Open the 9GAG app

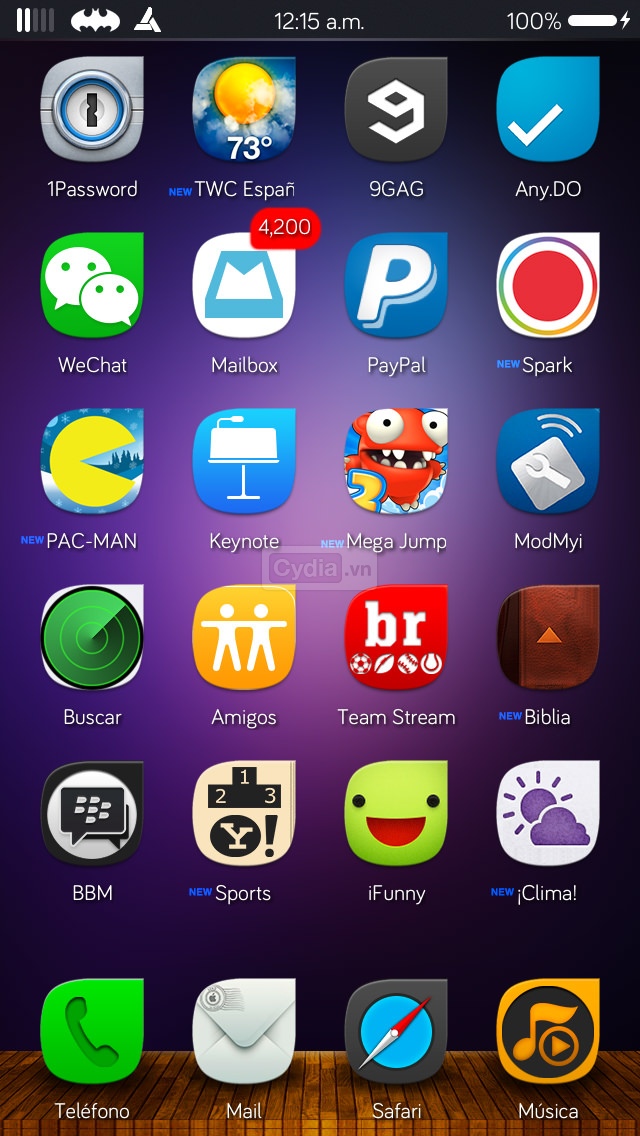coord(396,110)
